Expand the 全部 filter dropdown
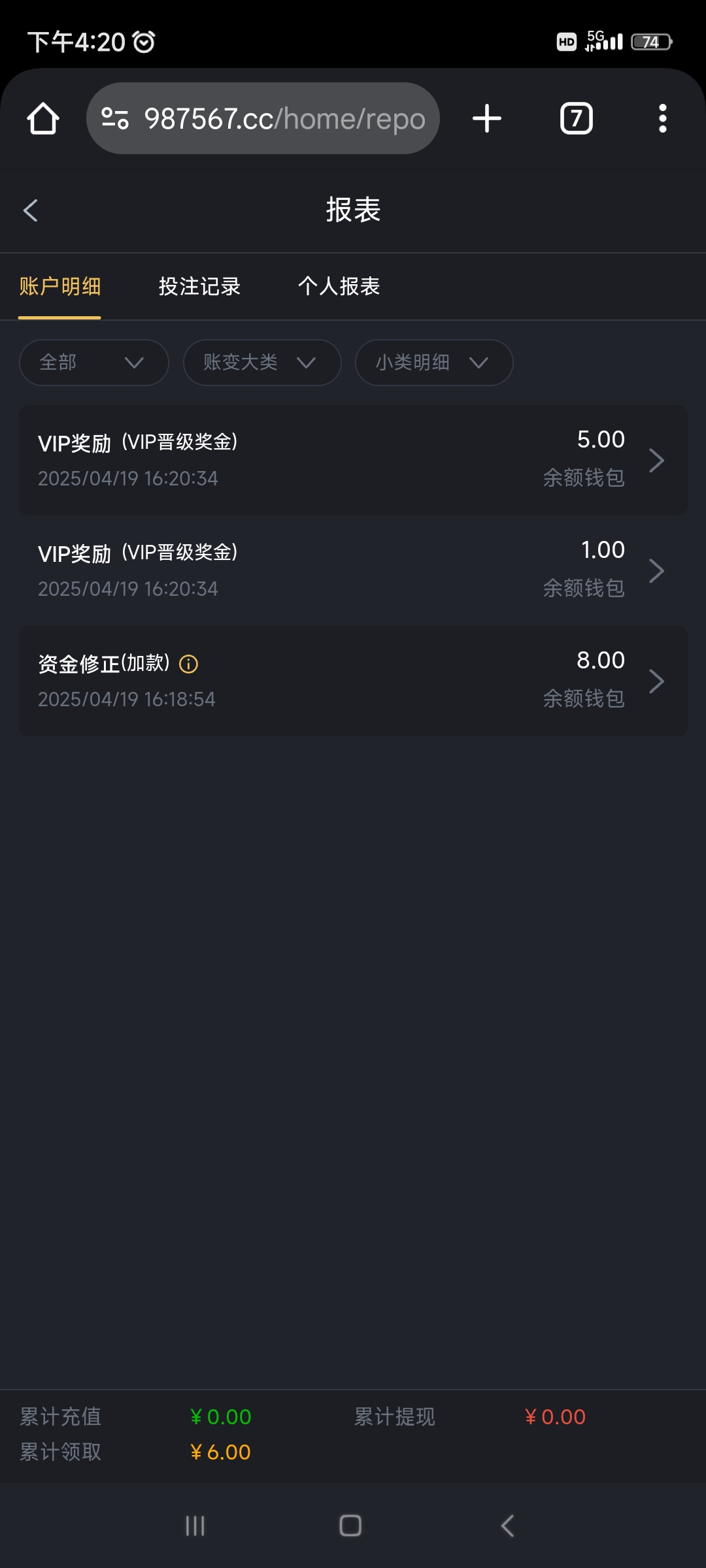This screenshot has height=1568, width=706. point(94,362)
